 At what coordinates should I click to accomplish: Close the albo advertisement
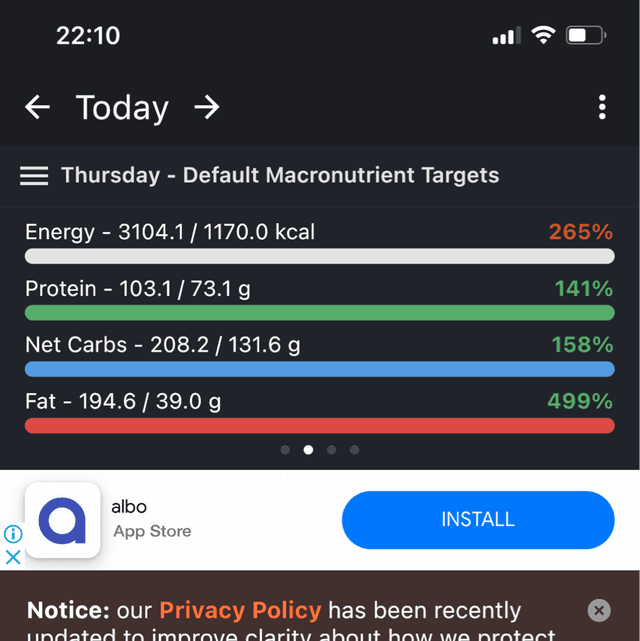13,557
